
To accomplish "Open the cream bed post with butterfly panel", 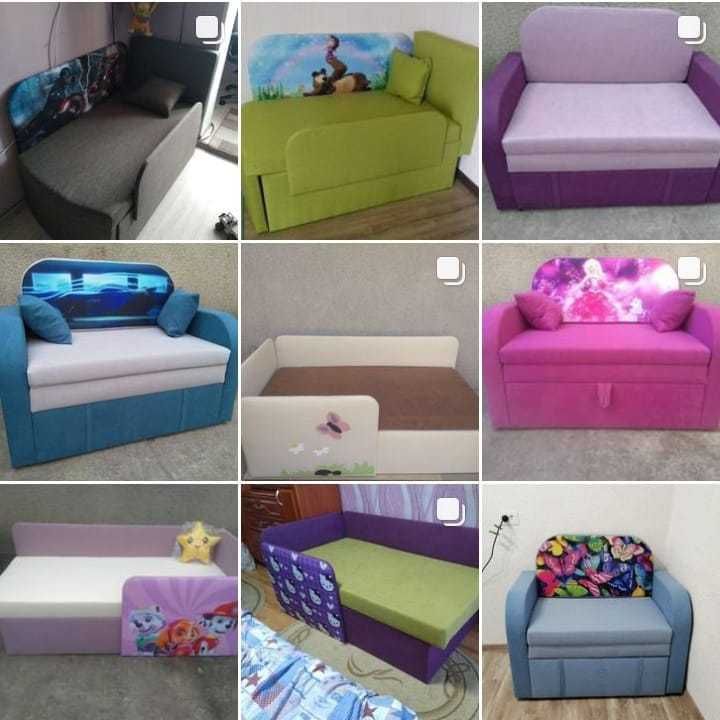I will click(360, 360).
